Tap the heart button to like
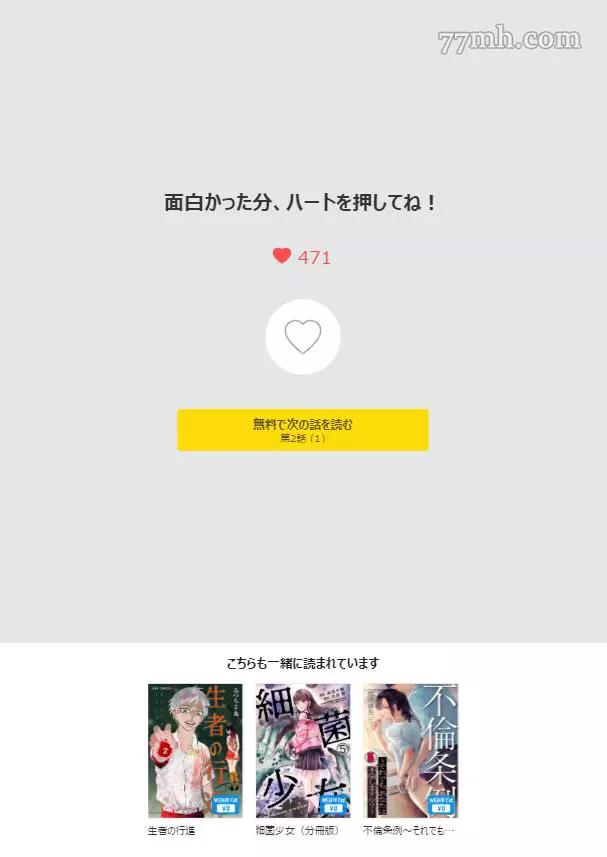This screenshot has width=607, height=857. [303, 337]
